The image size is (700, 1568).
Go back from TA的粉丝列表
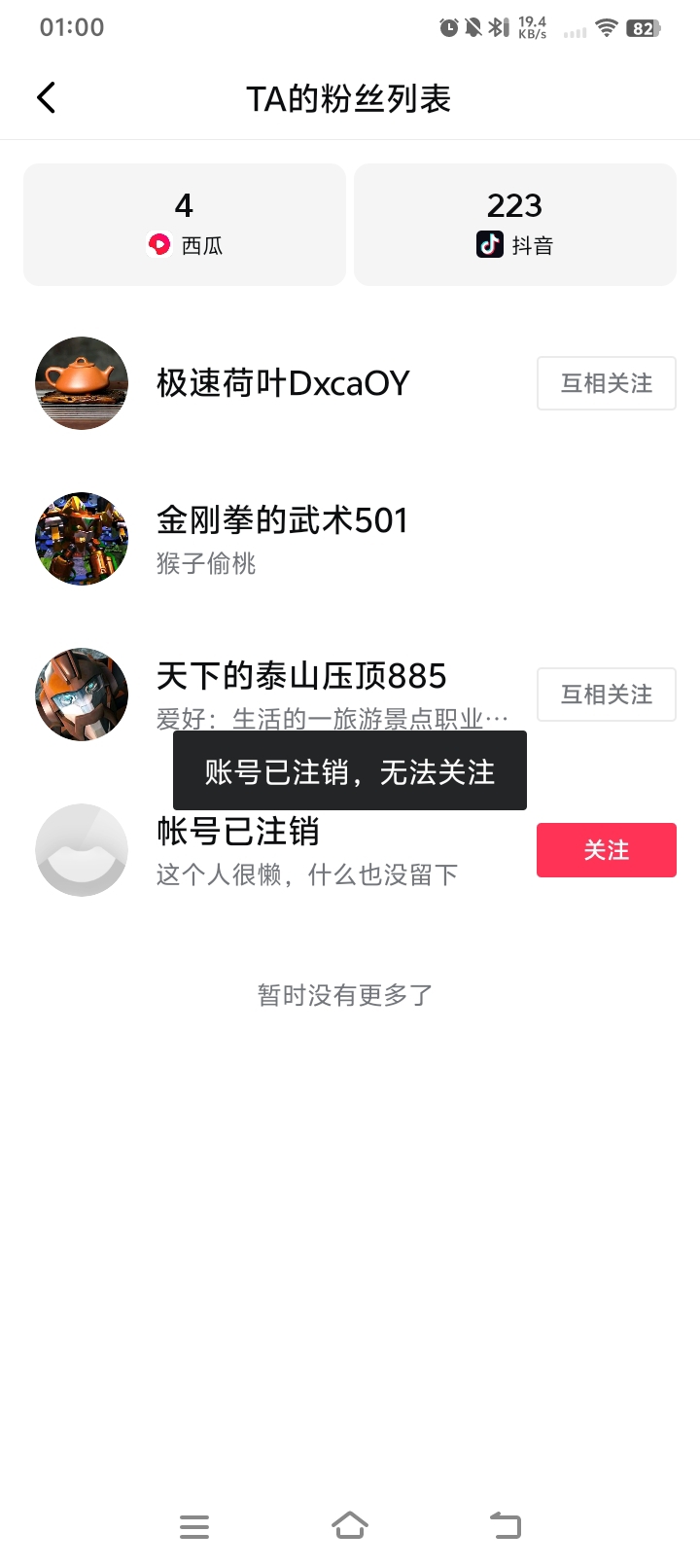coord(46,98)
